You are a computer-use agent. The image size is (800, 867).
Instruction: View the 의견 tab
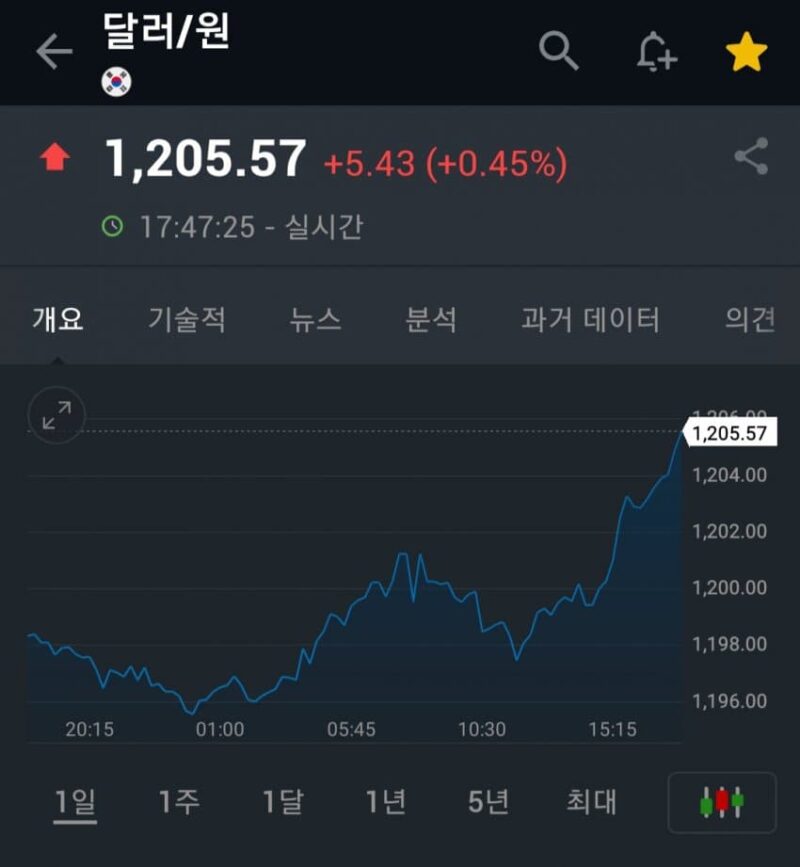click(x=750, y=320)
